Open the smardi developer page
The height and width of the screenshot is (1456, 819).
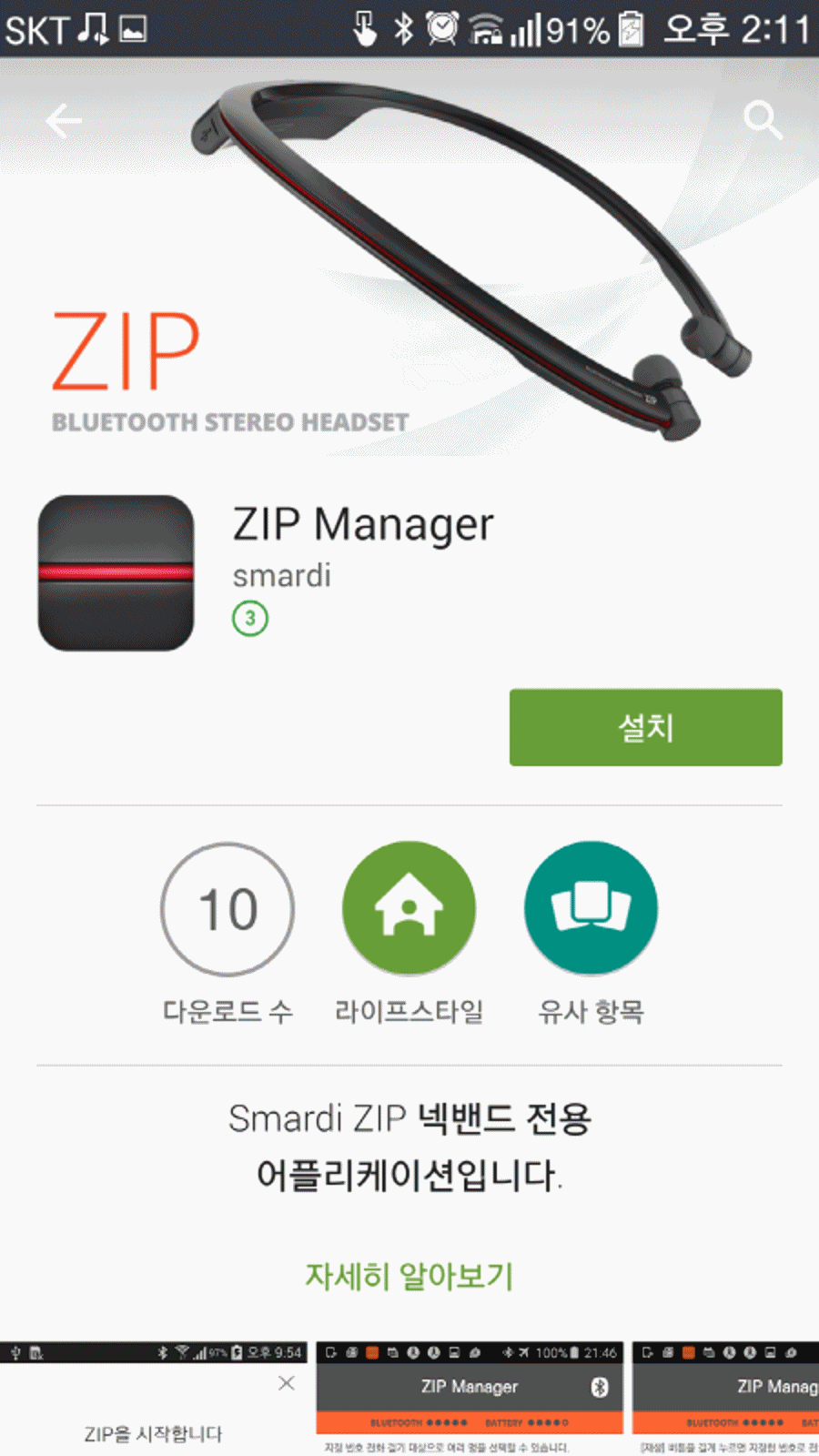coord(281,575)
